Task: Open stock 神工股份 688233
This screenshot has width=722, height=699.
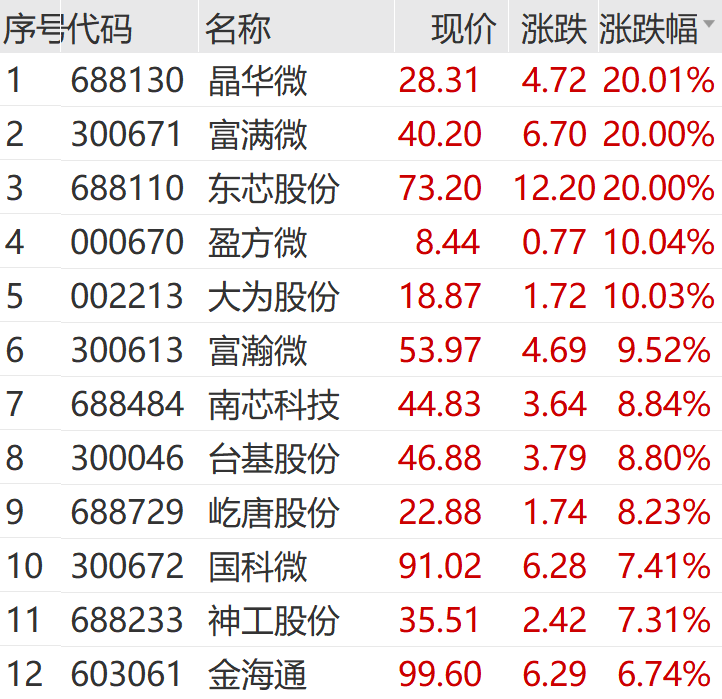Action: click(274, 620)
